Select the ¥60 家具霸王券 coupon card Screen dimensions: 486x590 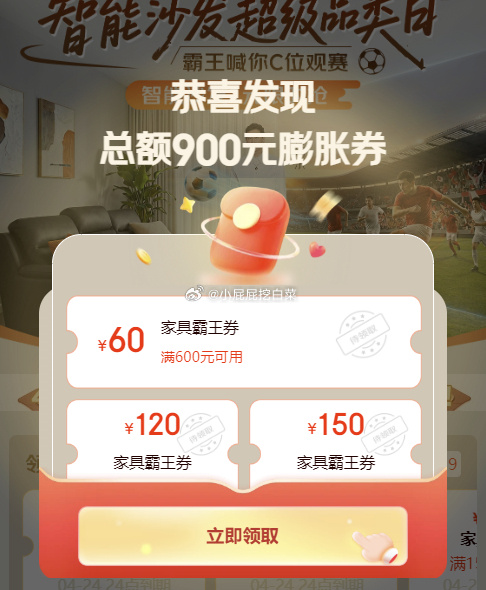[244, 342]
